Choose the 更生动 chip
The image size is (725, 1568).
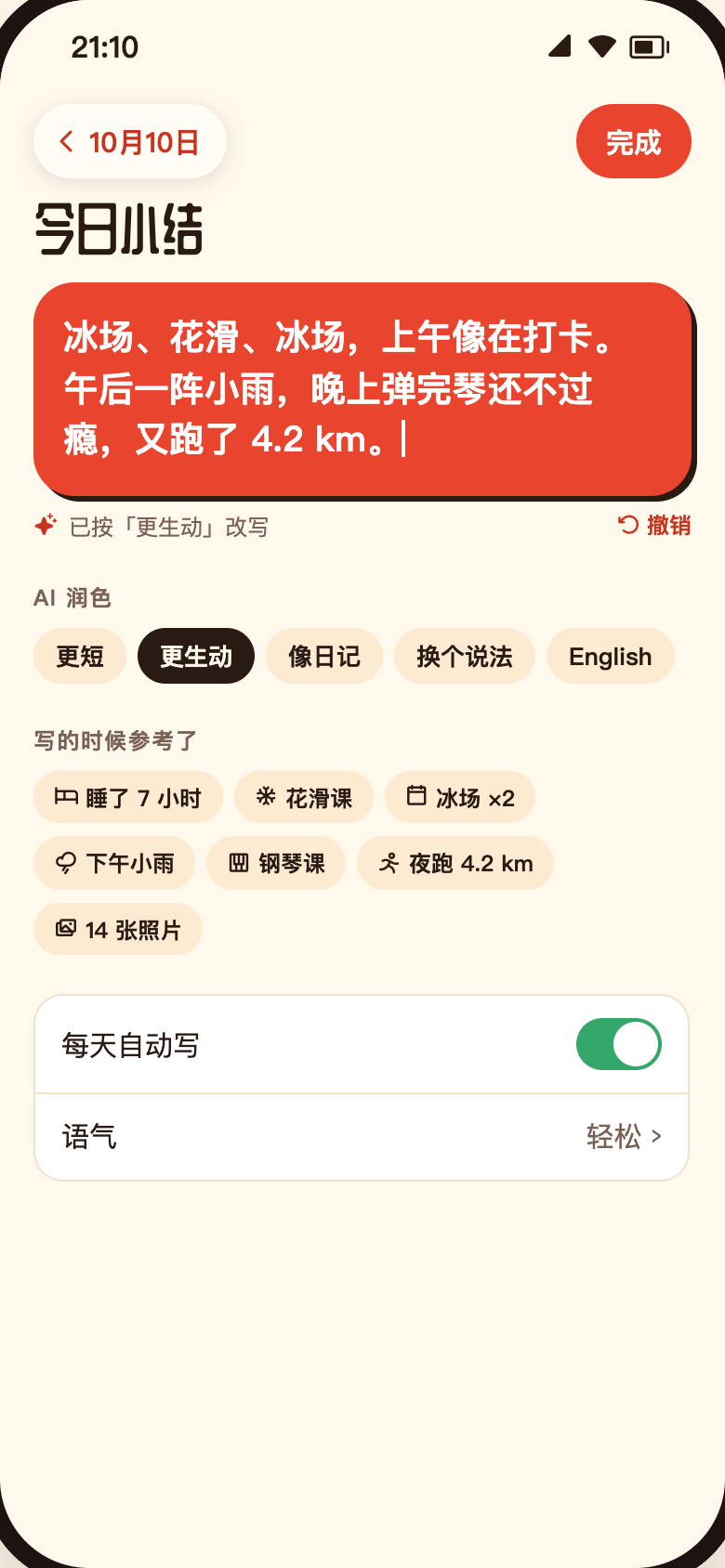coord(196,656)
